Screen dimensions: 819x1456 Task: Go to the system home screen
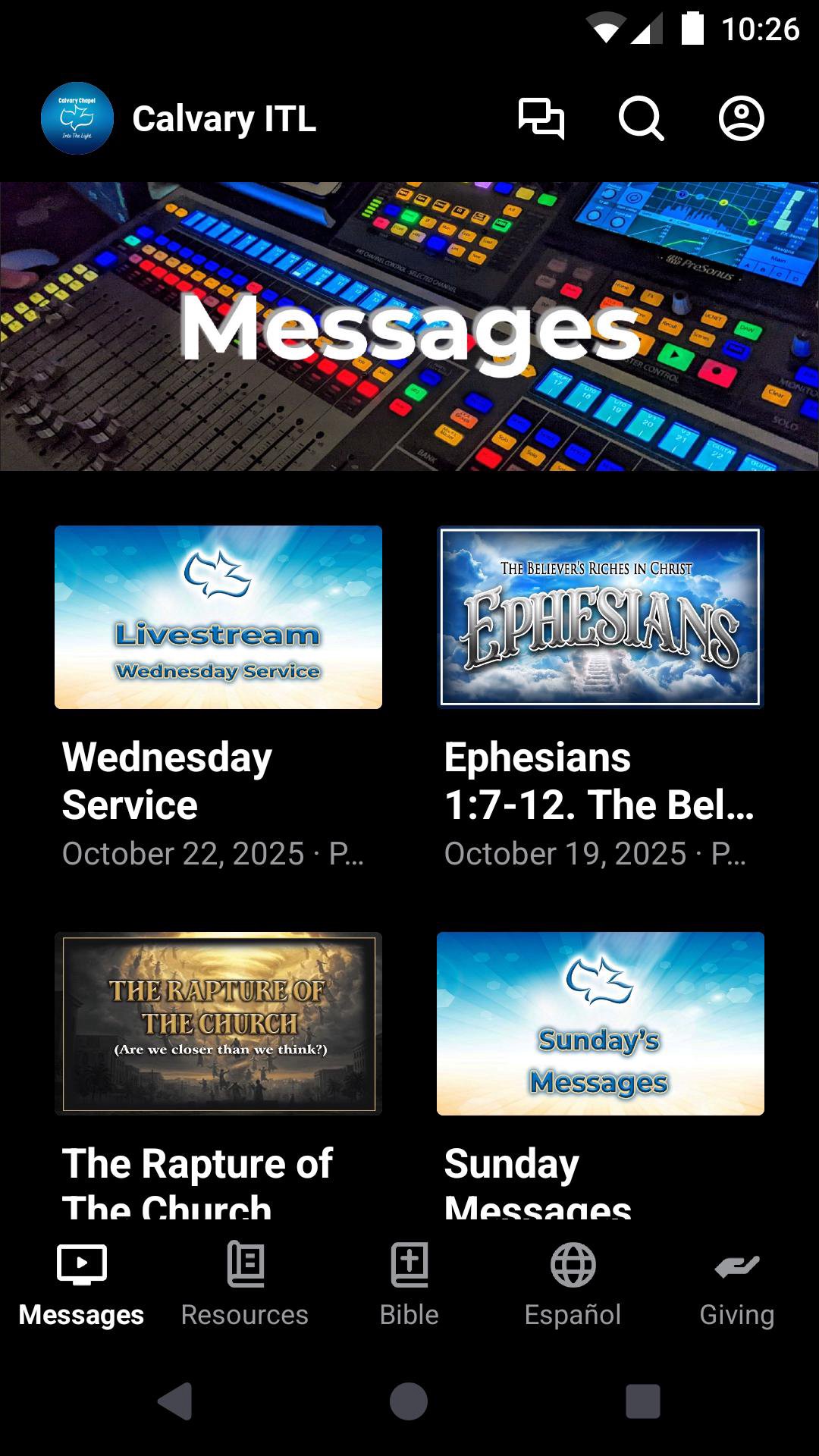tap(409, 1401)
